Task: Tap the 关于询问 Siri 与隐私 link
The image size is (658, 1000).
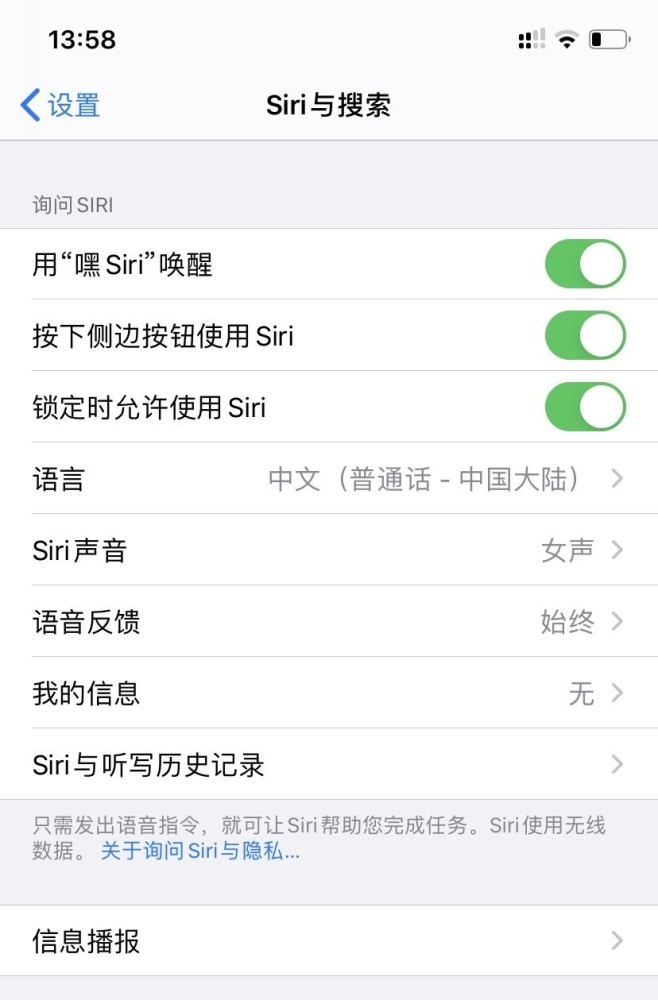Action: click(x=200, y=852)
